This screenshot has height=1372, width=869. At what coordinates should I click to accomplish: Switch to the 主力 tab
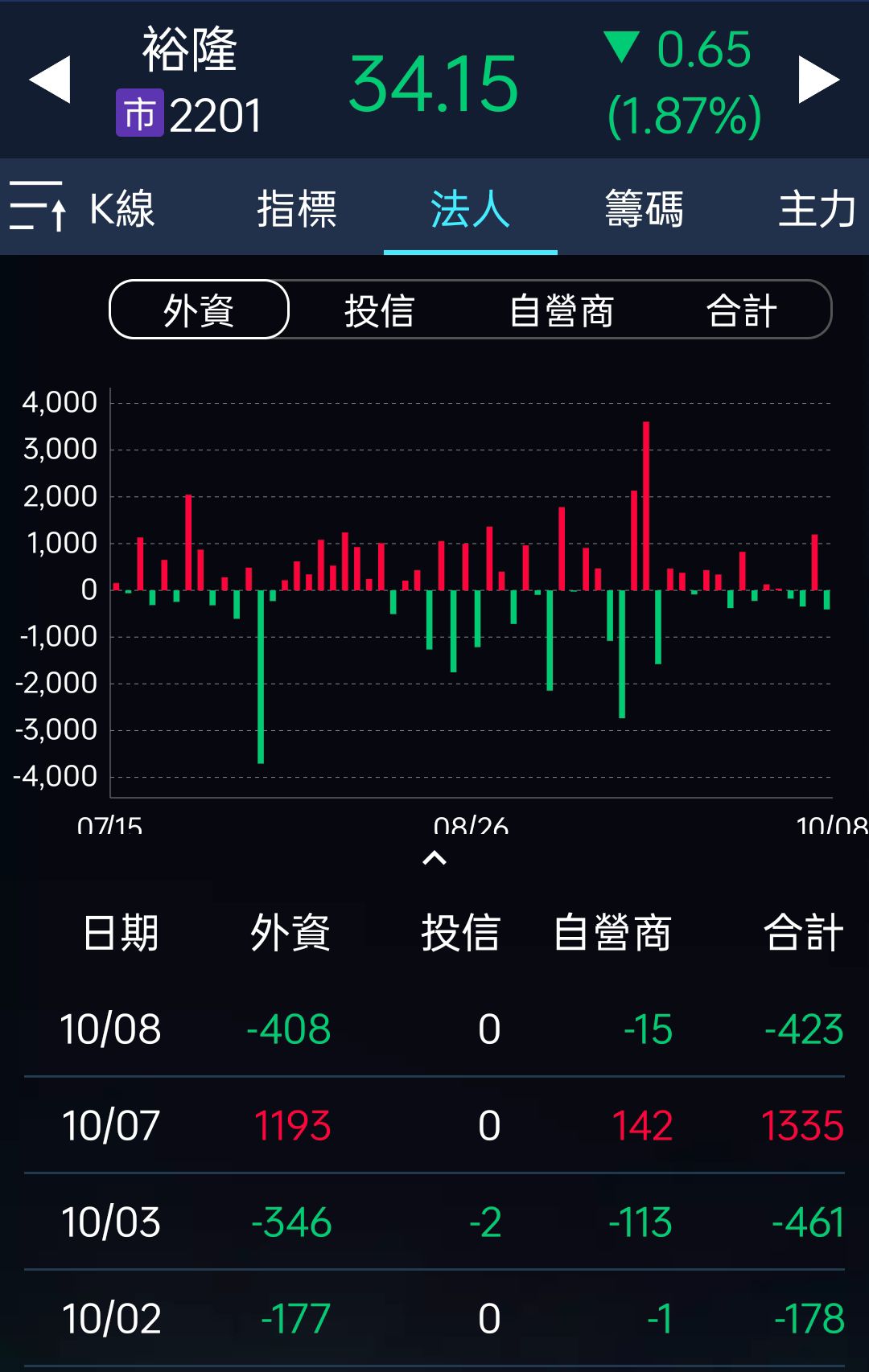tap(816, 209)
